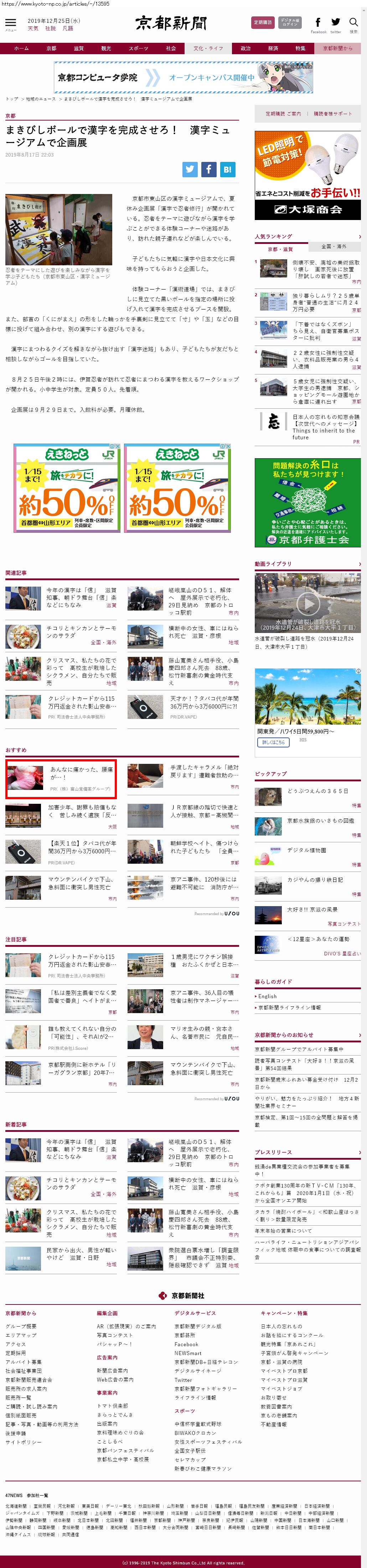Viewport: 367px width, 1568px height.
Task: Share the article on Facebook
Action: coord(208,169)
